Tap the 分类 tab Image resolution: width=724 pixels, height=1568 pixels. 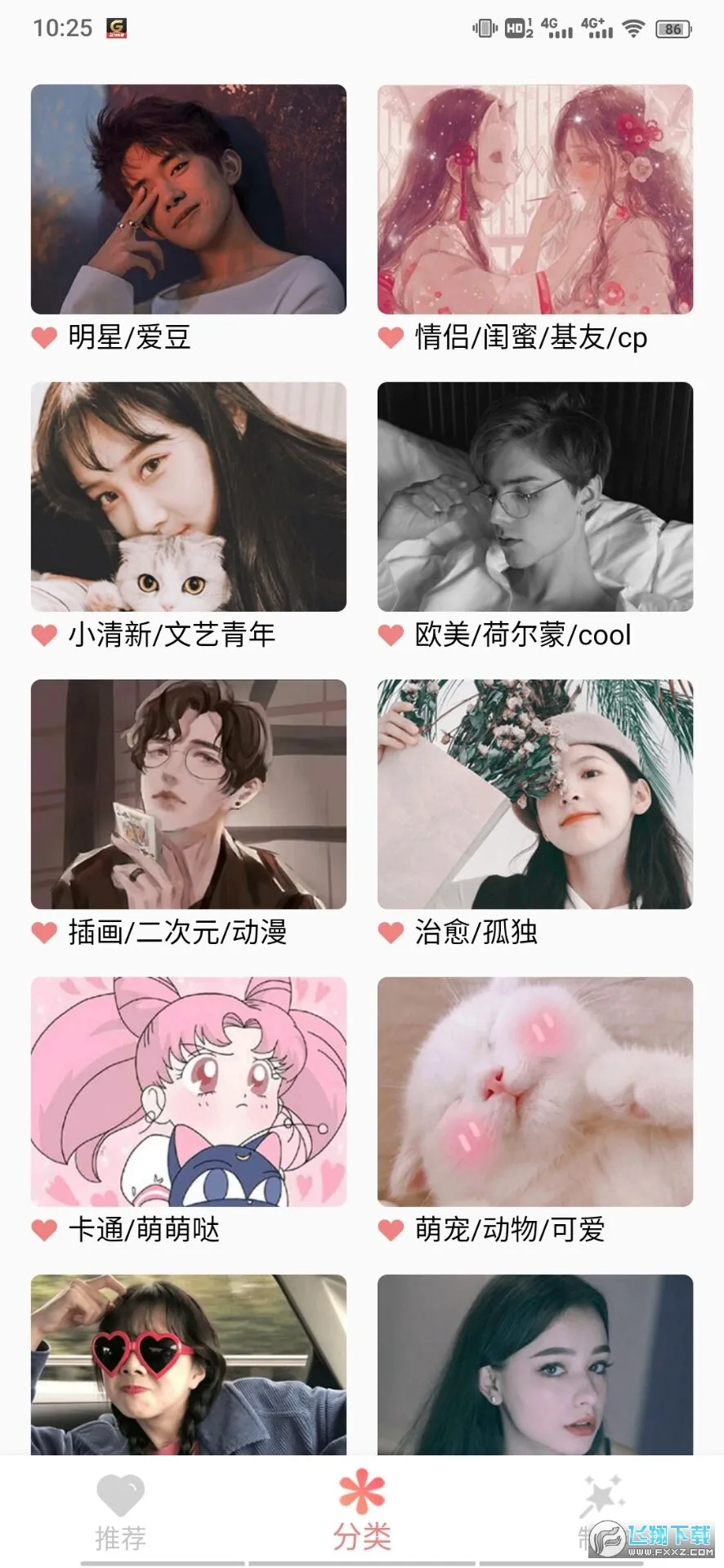[x=361, y=1511]
